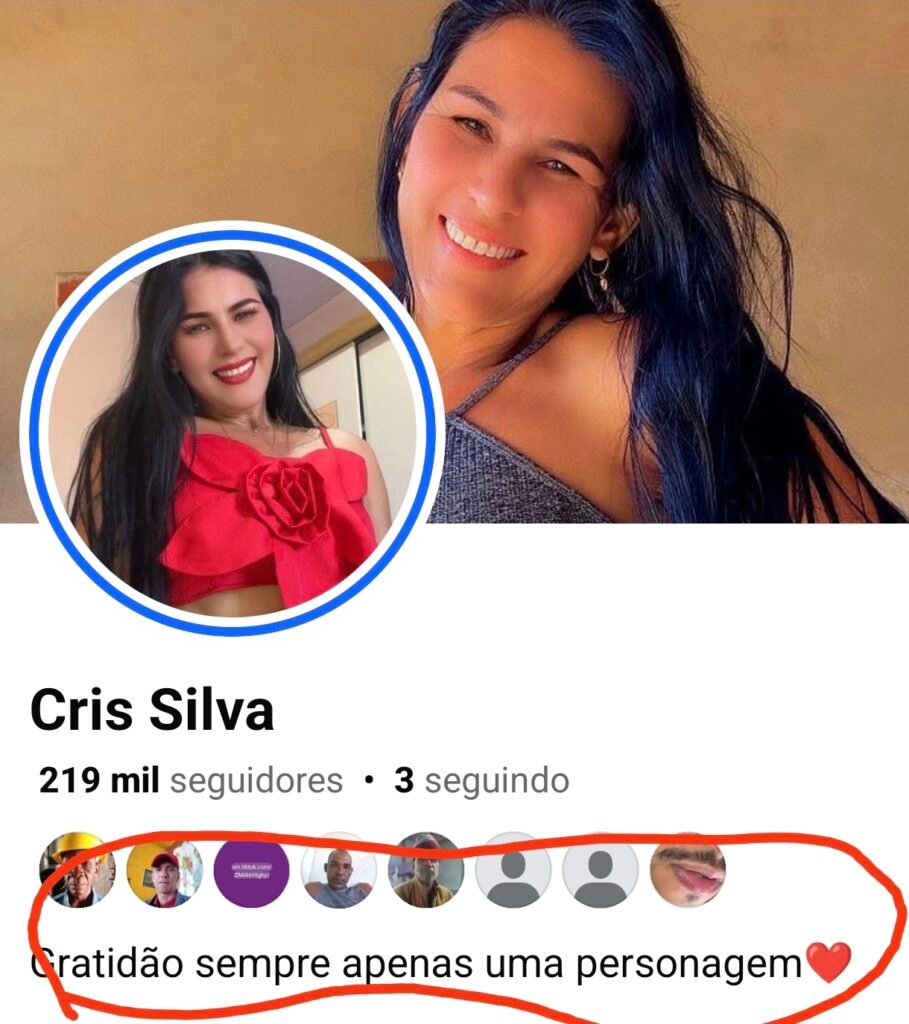
Task: Tap the purple follower avatar
Action: [x=252, y=871]
